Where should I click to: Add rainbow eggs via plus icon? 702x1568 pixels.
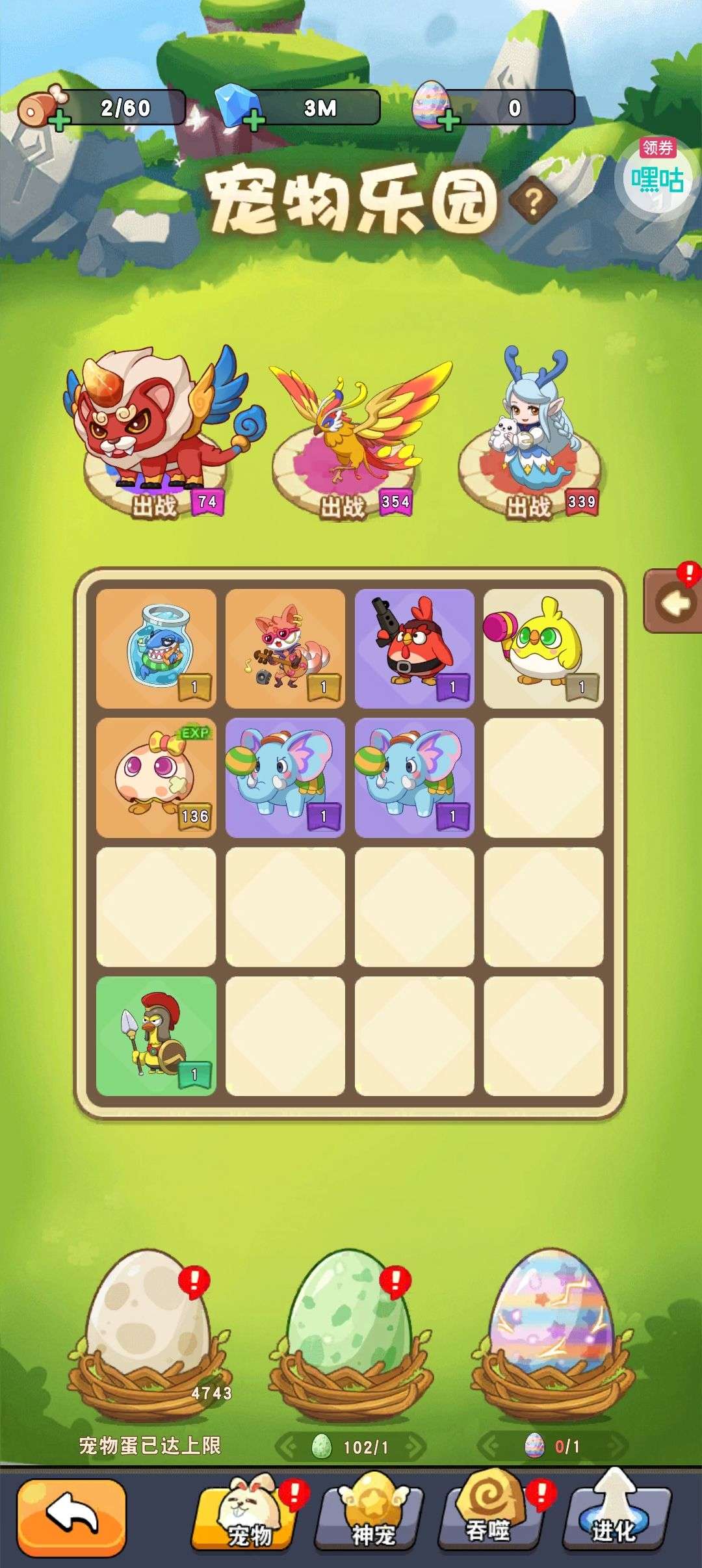click(x=449, y=120)
